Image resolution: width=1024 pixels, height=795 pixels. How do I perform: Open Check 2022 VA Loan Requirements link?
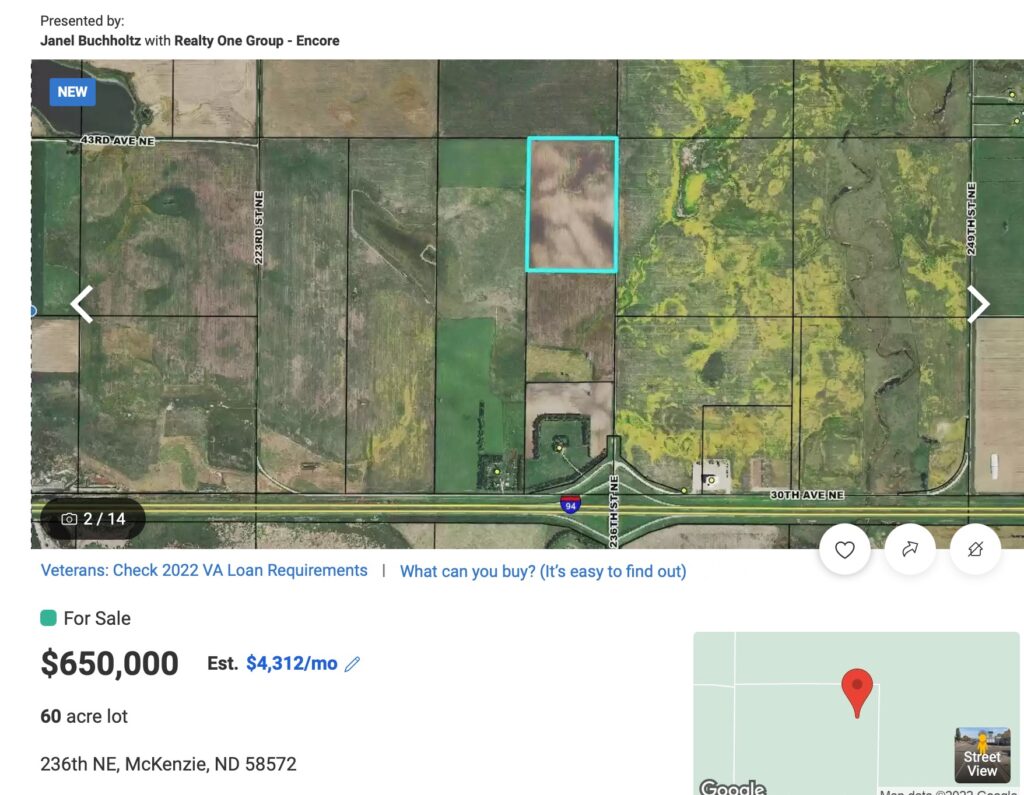click(204, 571)
